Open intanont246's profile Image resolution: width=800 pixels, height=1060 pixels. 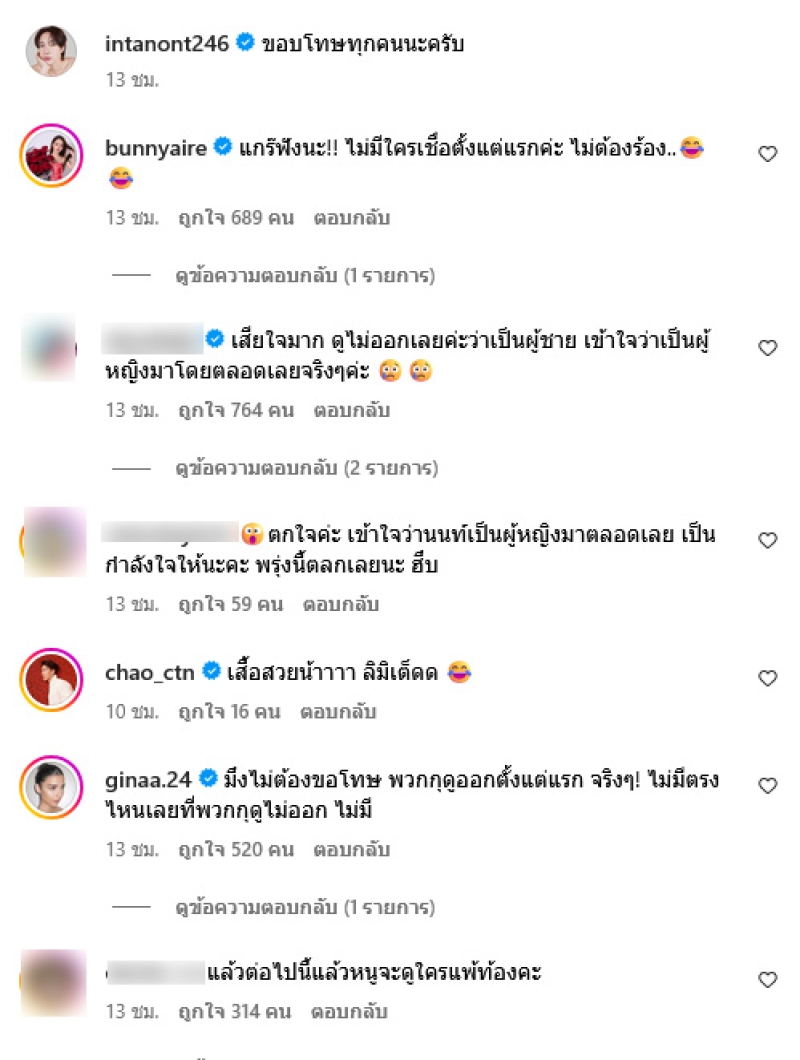point(167,43)
